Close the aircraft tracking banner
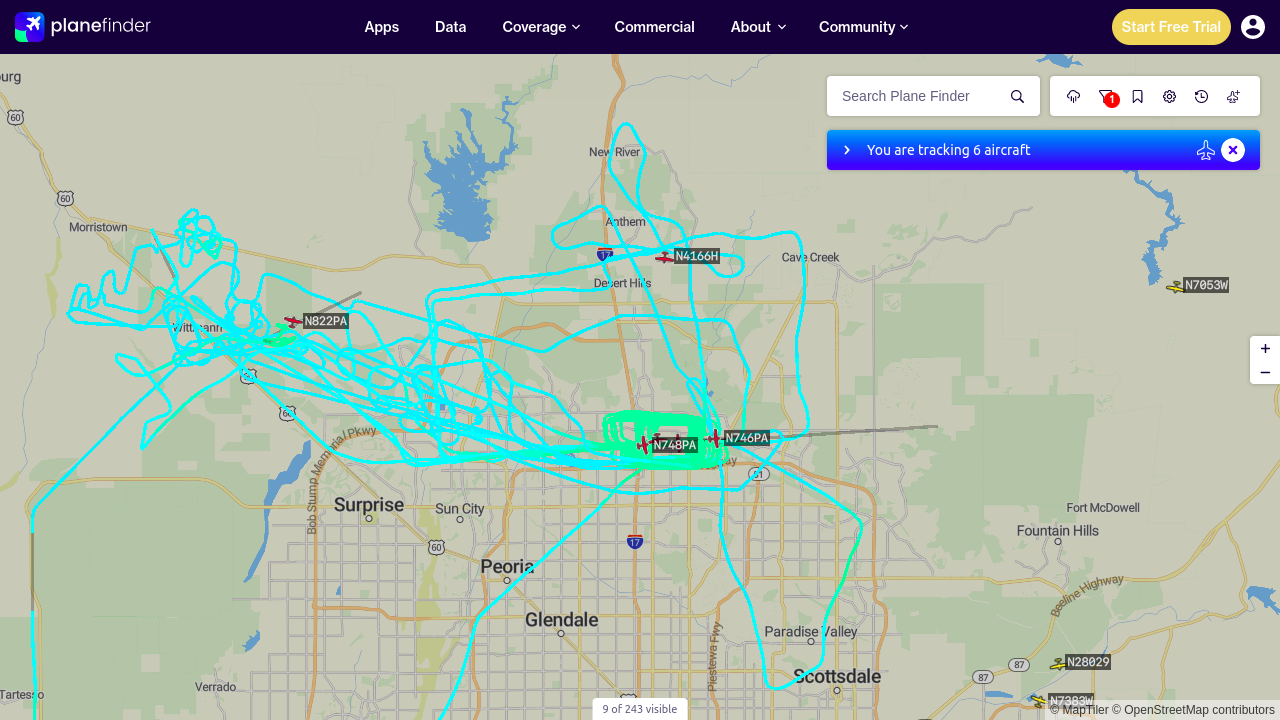This screenshot has width=1280, height=720. pos(1233,150)
